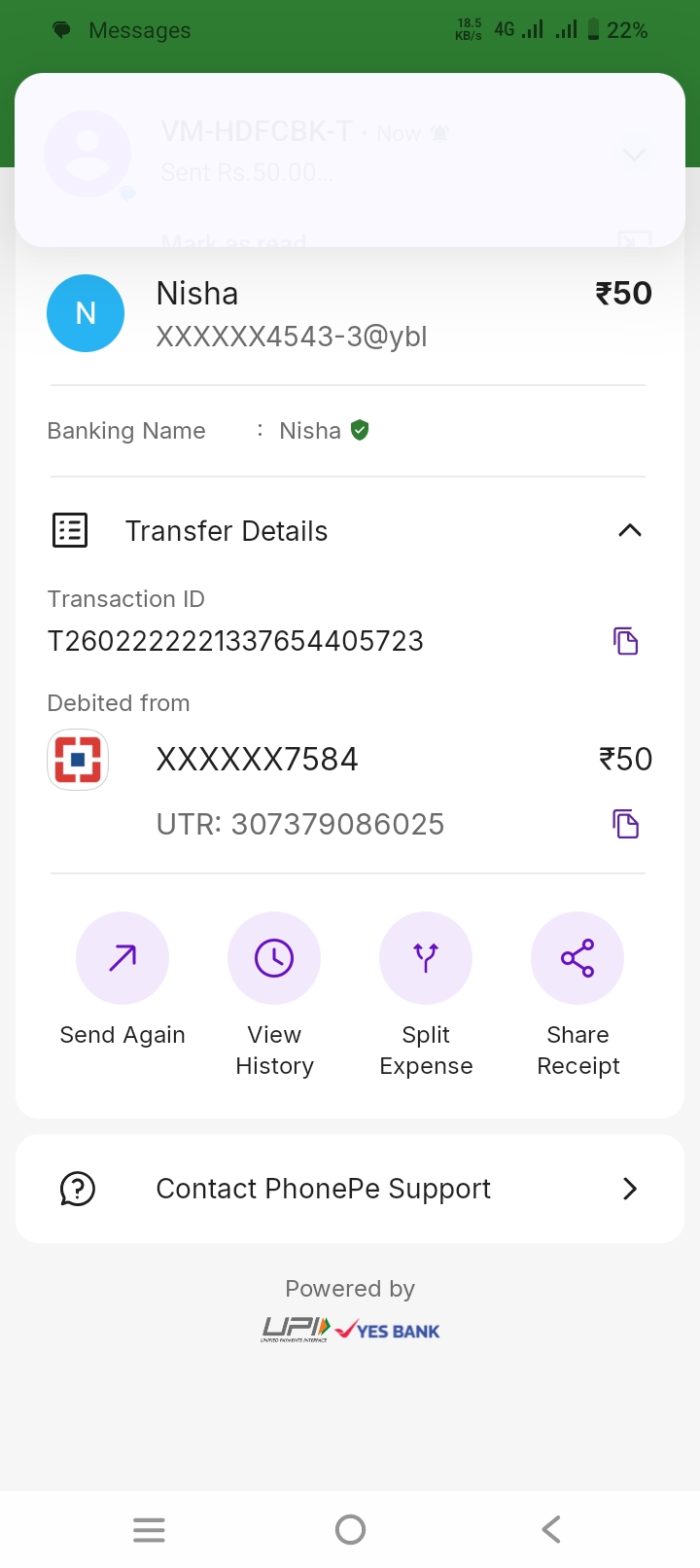The image size is (700, 1568).
Task: Copy the Transaction ID
Action: coord(626,641)
